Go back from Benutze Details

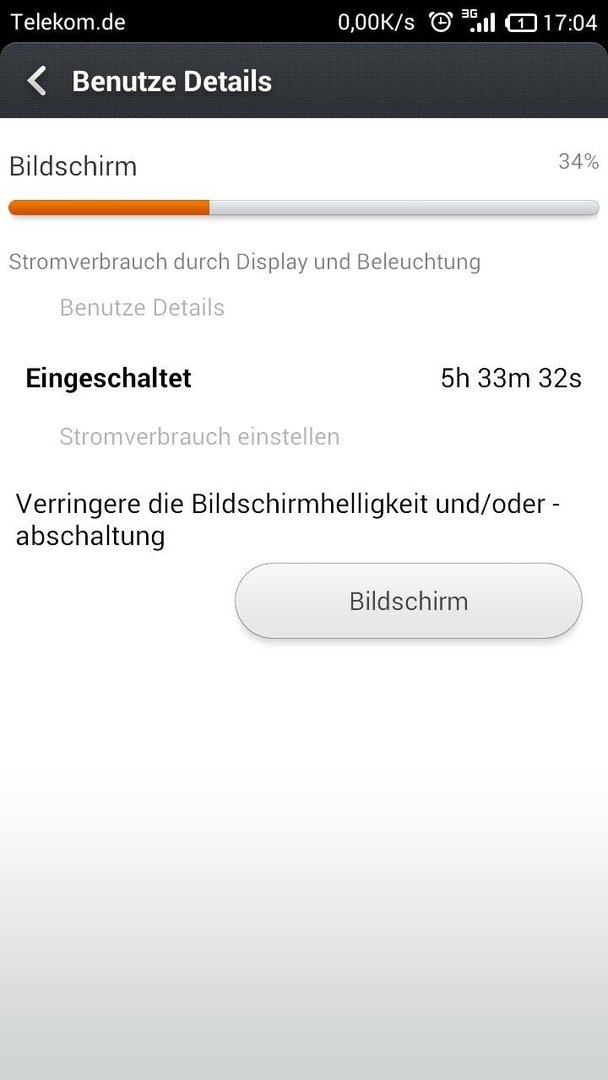pyautogui.click(x=36, y=81)
